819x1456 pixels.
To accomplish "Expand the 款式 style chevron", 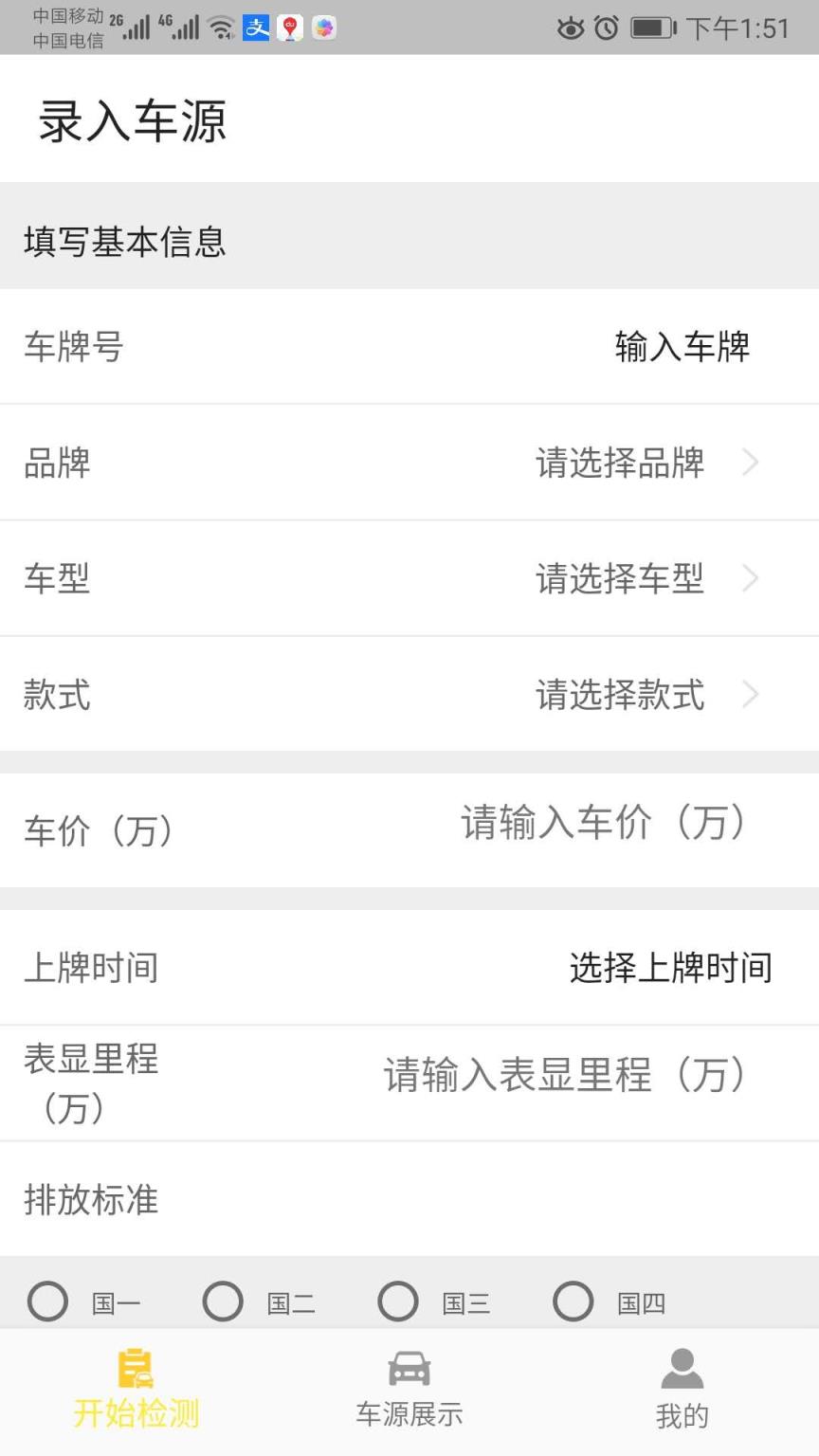I will 751,696.
